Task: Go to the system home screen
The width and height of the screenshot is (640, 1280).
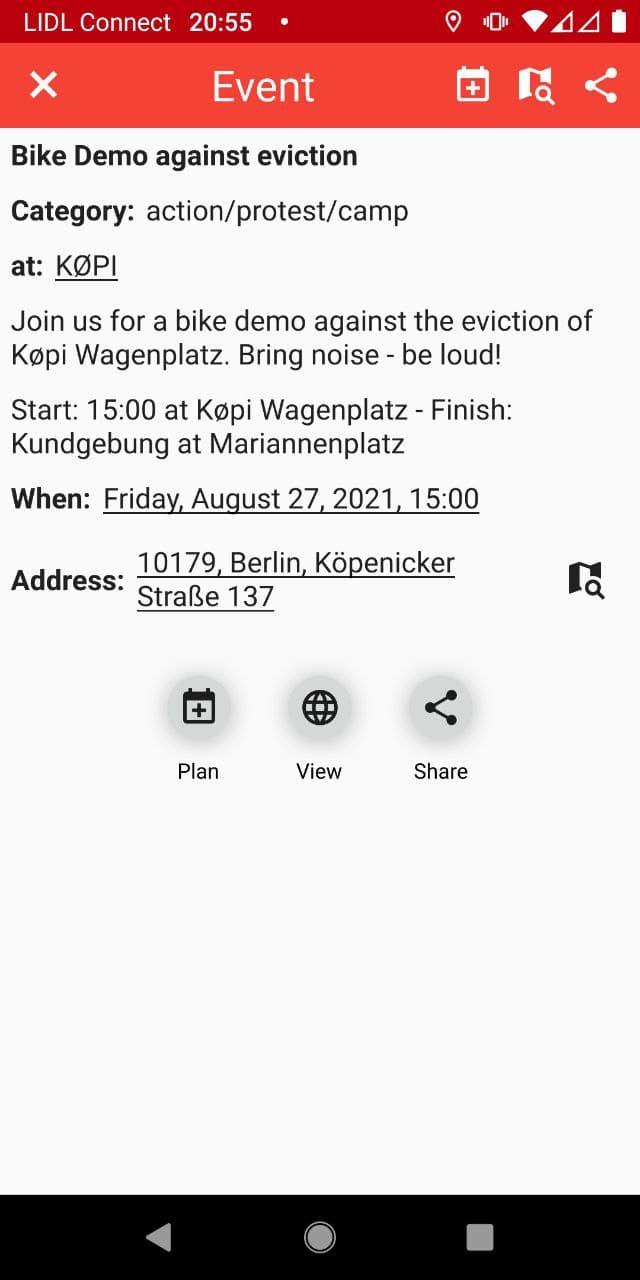Action: [x=320, y=1237]
